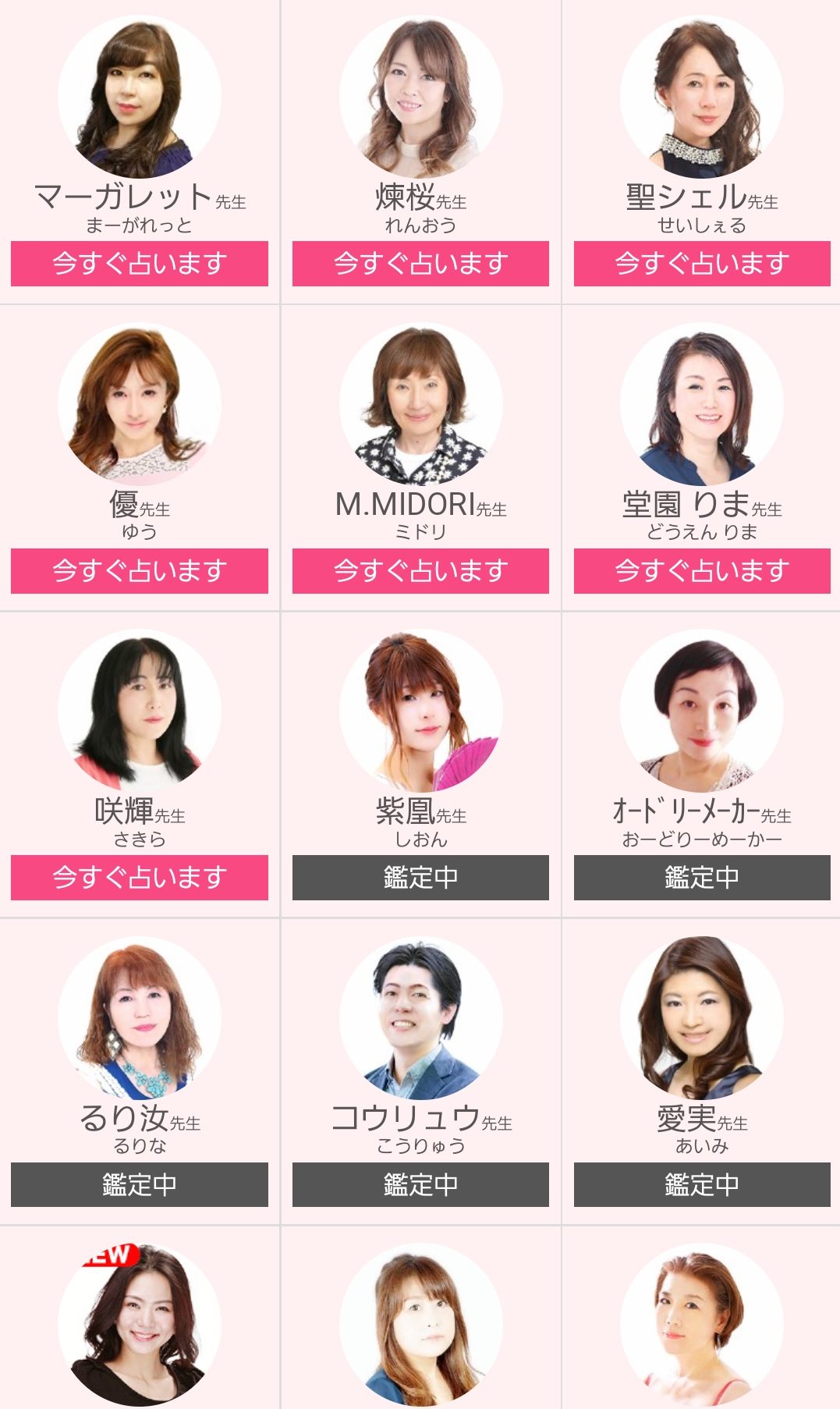Select 今すぐ占います for 優先生

pyautogui.click(x=140, y=571)
